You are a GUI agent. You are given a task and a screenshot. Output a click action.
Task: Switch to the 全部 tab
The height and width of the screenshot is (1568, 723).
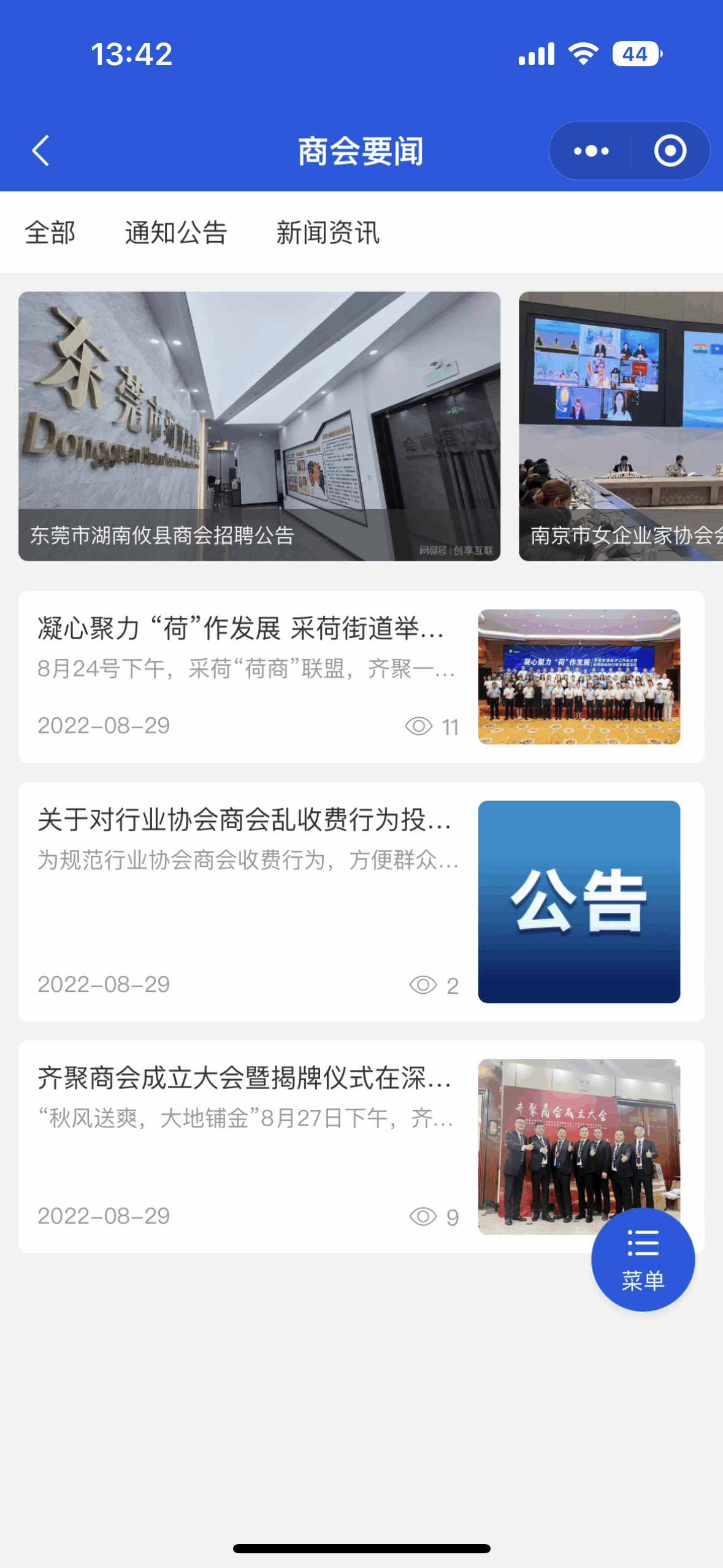(50, 233)
